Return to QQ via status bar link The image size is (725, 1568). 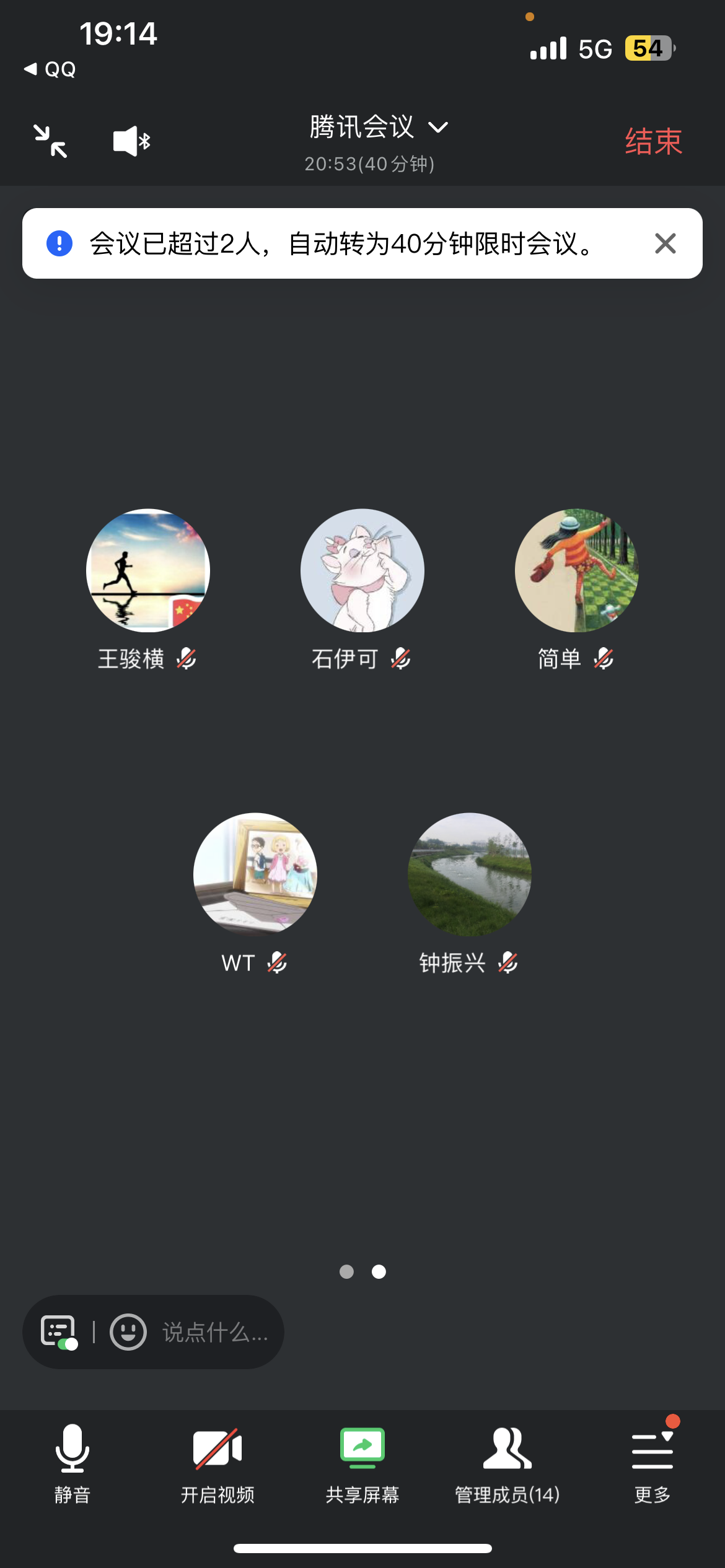tap(51, 69)
